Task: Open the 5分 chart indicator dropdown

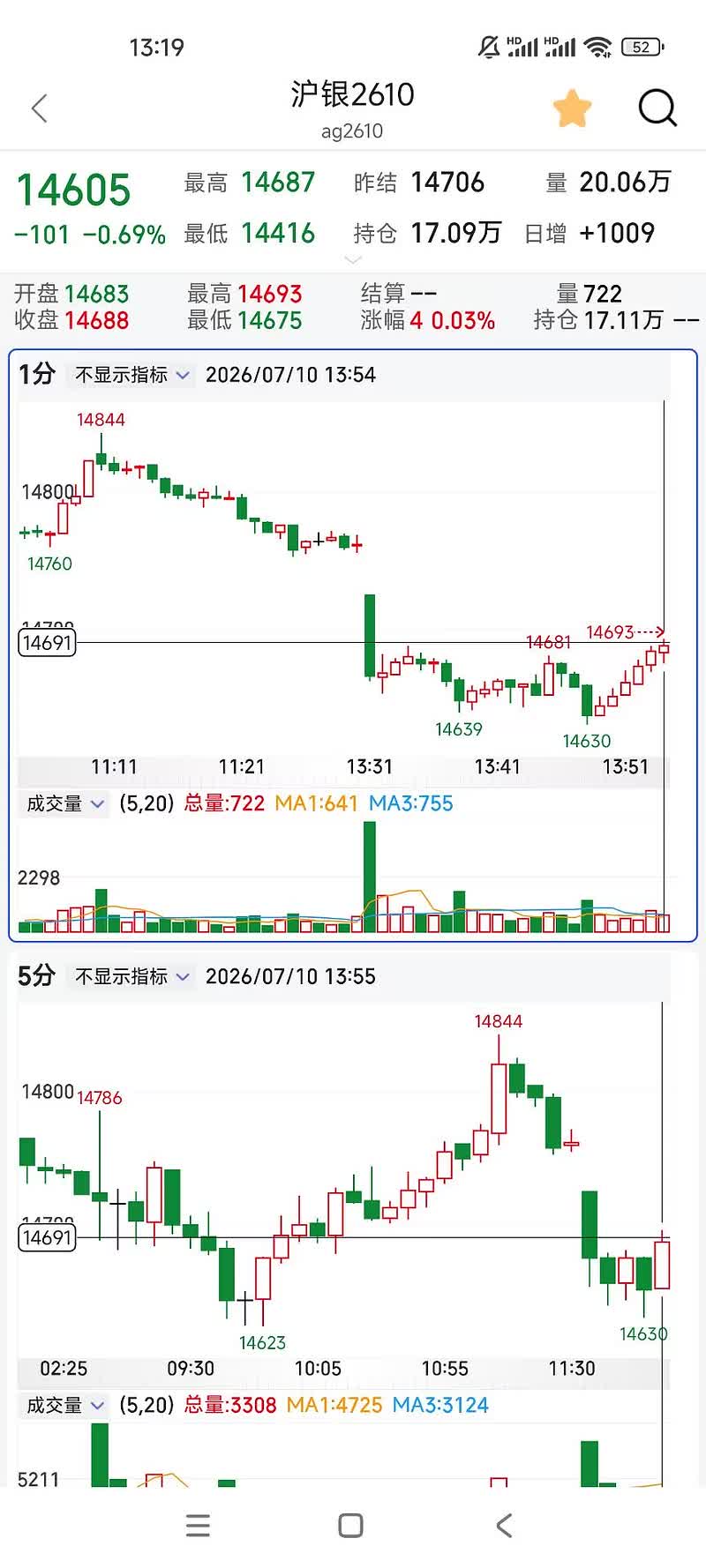Action: tap(132, 976)
